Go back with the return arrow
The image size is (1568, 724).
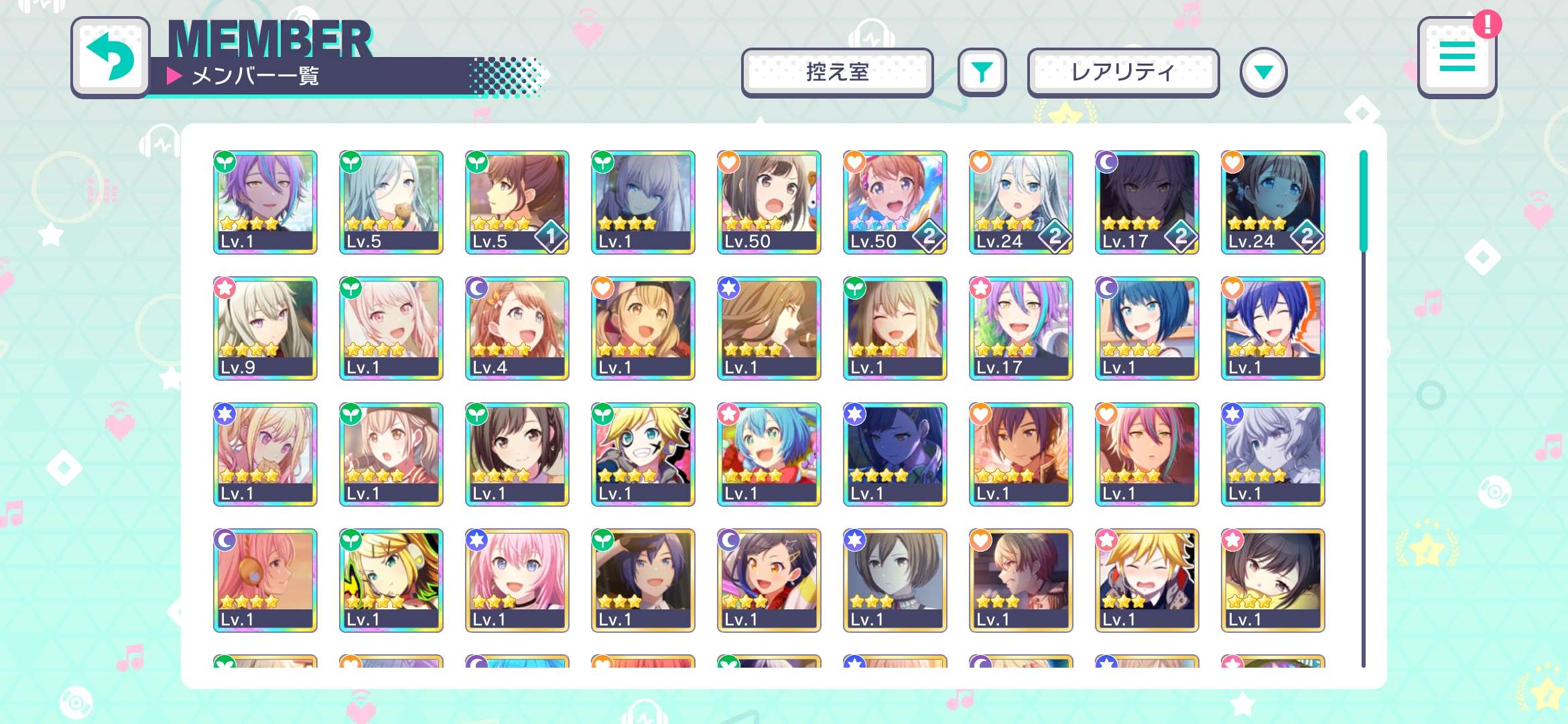pos(111,57)
